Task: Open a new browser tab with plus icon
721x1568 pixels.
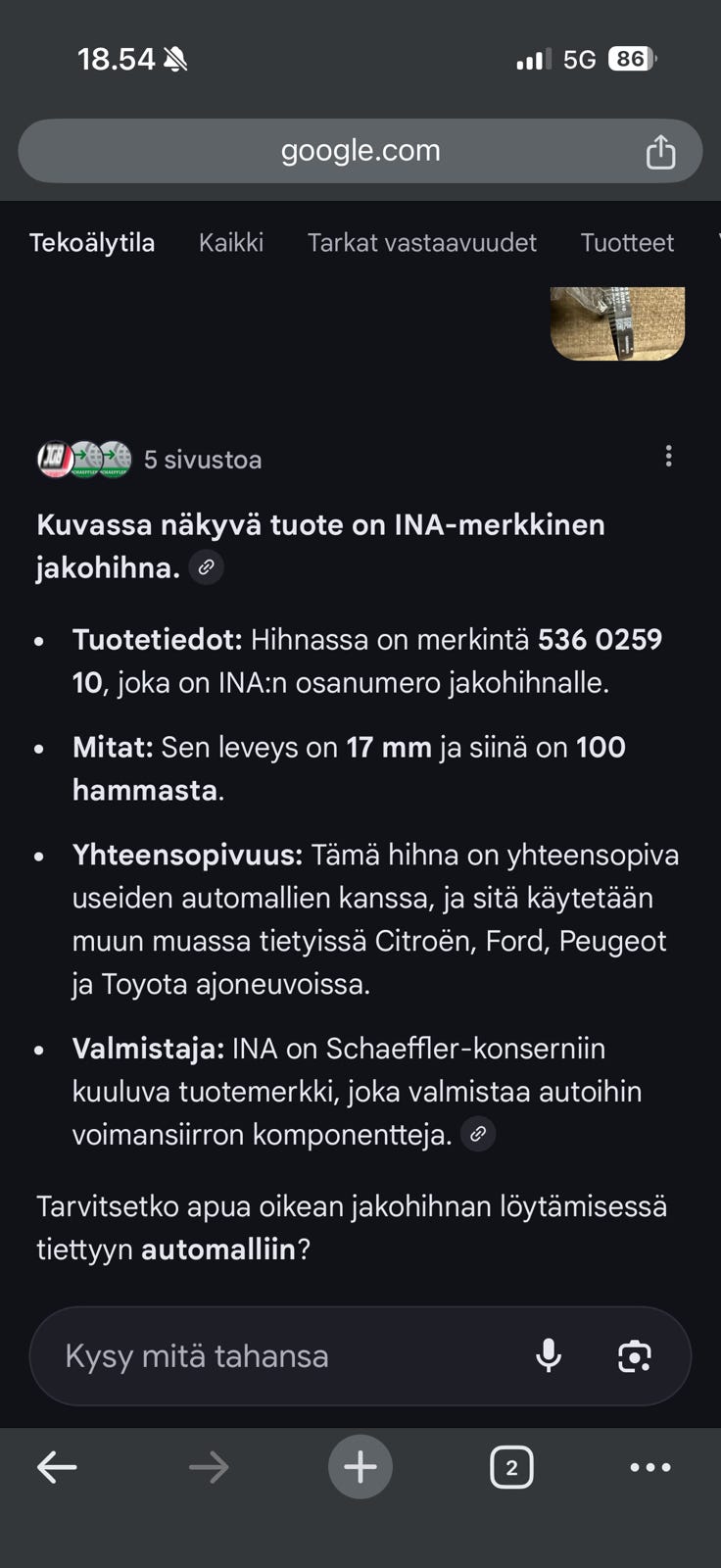Action: tap(360, 1467)
